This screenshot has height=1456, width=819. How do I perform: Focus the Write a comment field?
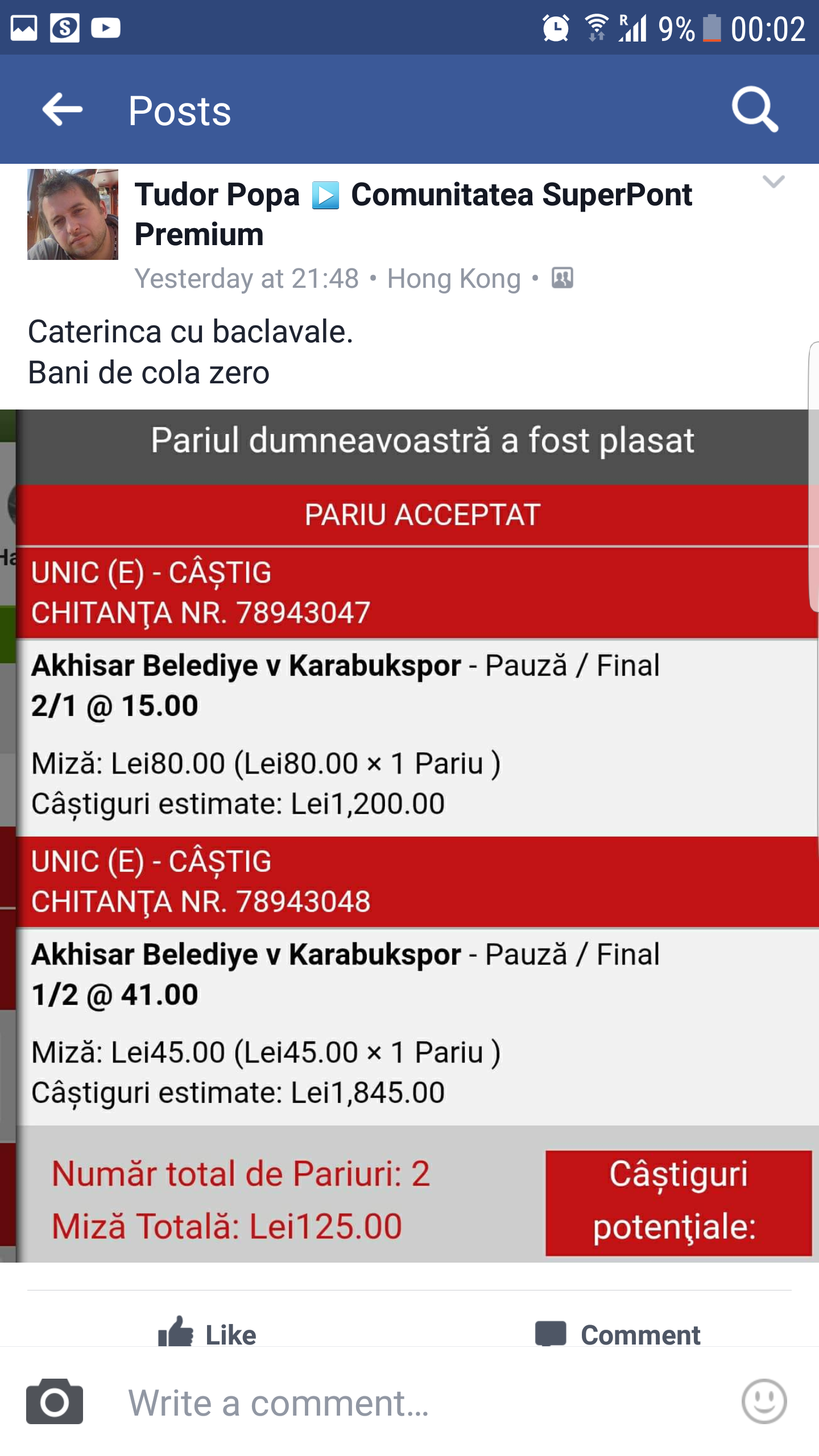[x=398, y=1403]
